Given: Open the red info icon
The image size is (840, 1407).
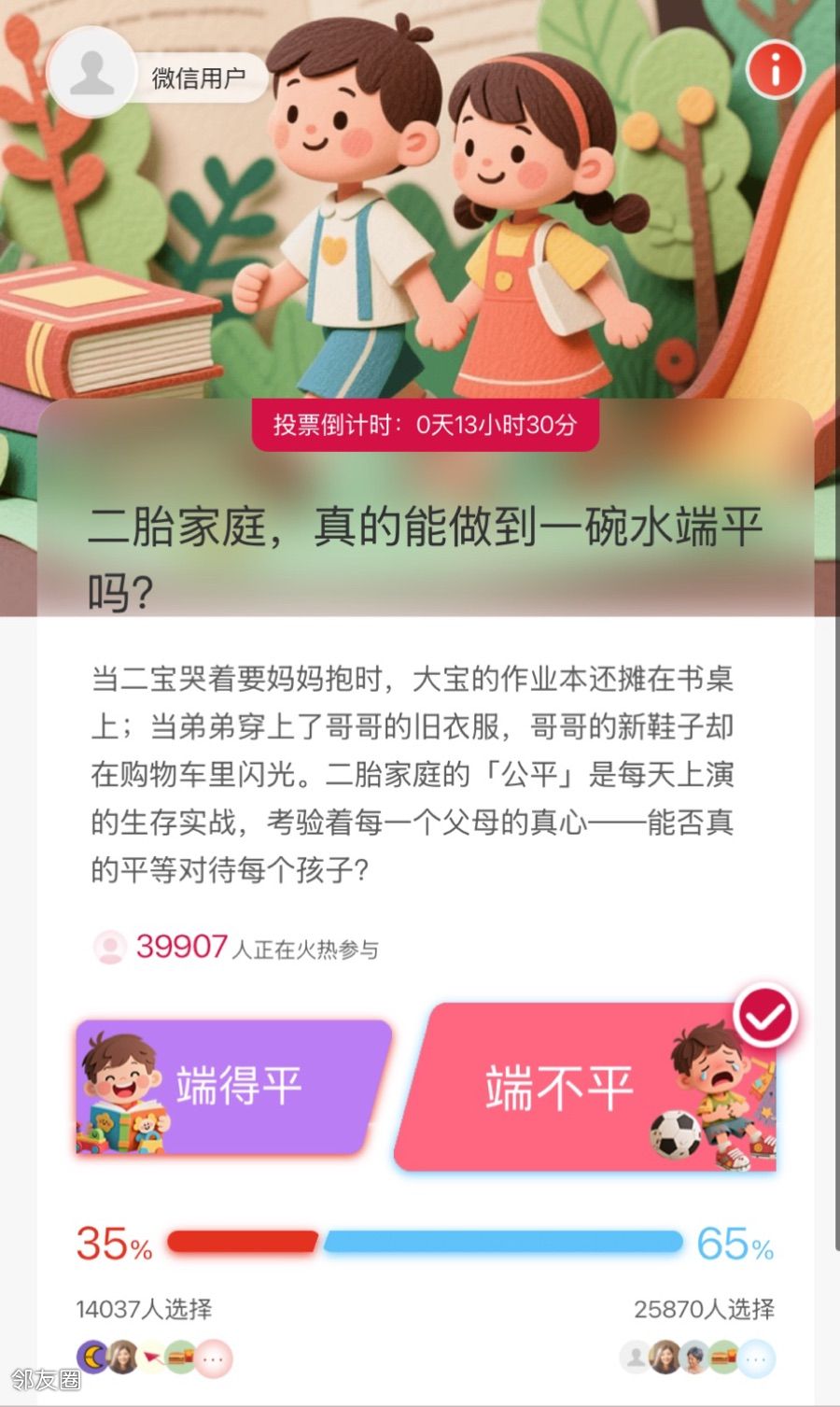Looking at the screenshot, I should tap(775, 68).
